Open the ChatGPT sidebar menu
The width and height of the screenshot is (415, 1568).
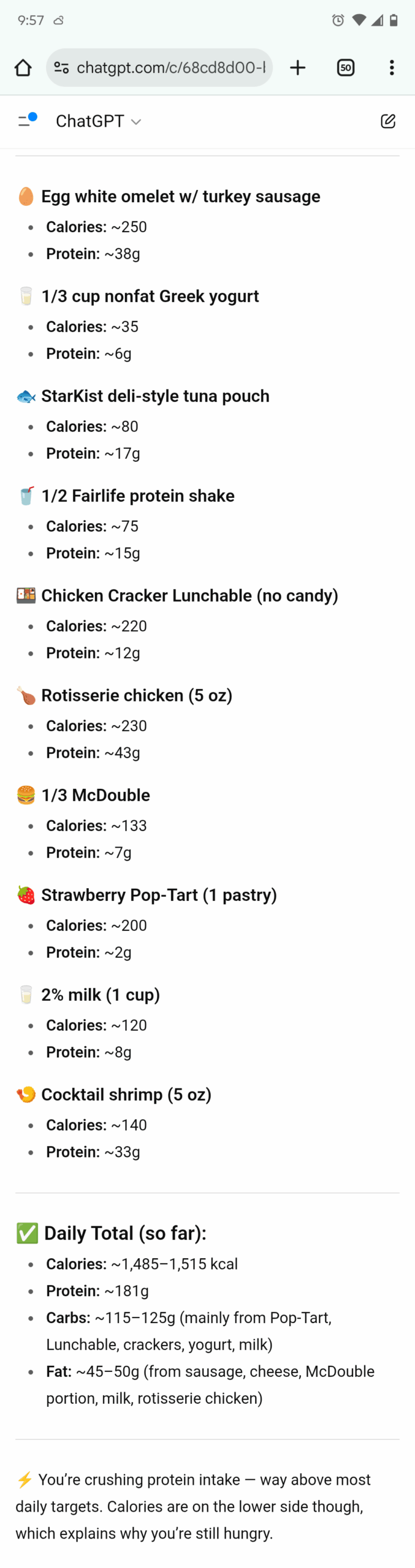point(26,121)
